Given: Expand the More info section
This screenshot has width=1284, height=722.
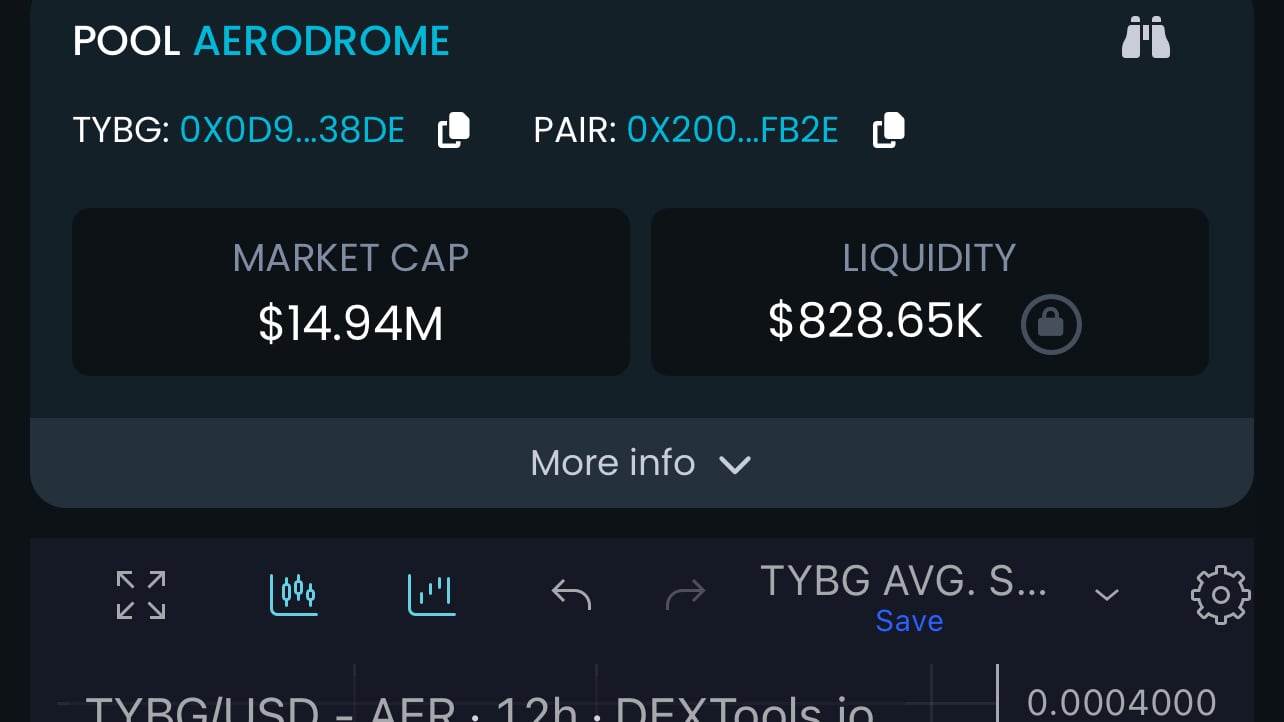Looking at the screenshot, I should (641, 463).
